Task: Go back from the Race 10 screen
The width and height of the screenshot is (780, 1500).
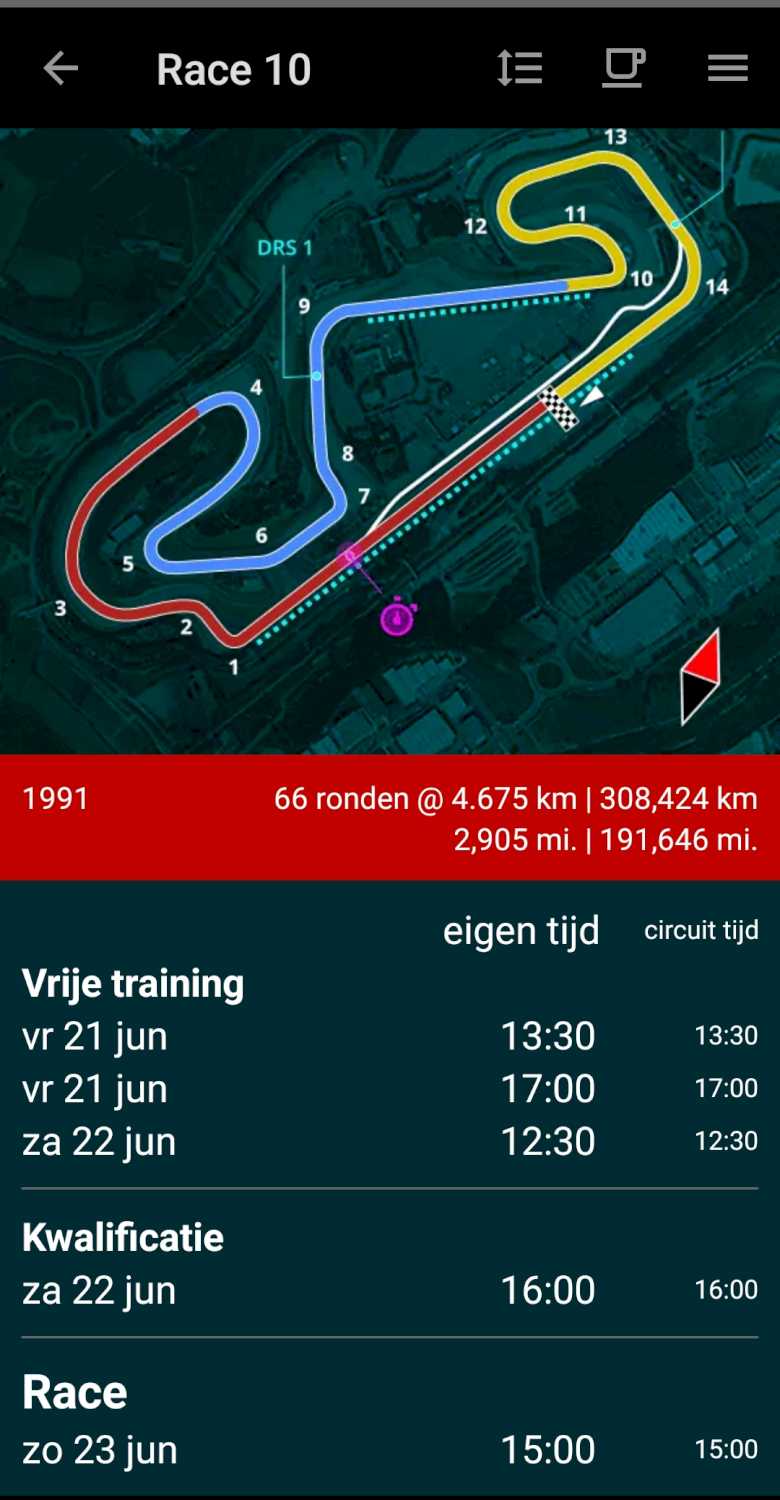Action: (61, 69)
